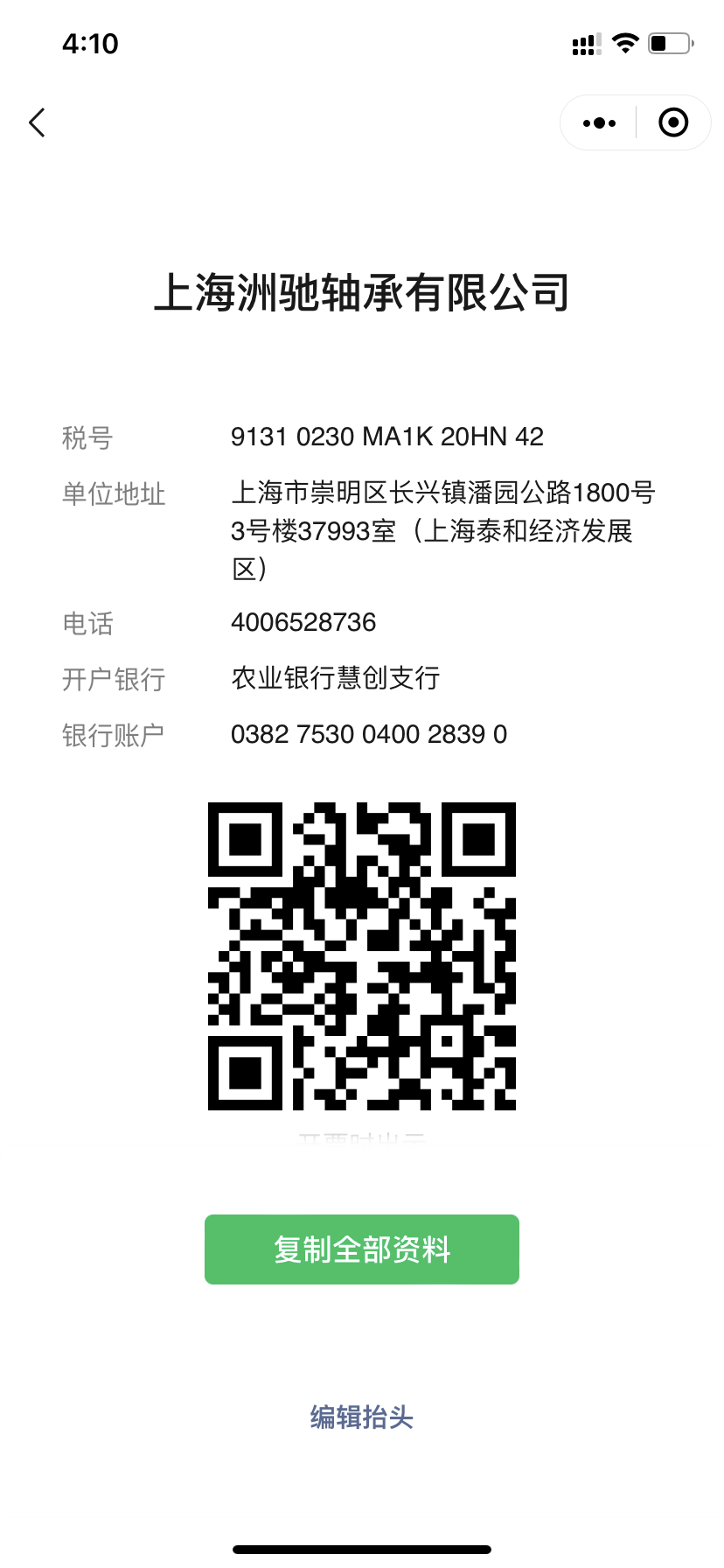
Task: Open the 编辑抬头 link
Action: (362, 1417)
